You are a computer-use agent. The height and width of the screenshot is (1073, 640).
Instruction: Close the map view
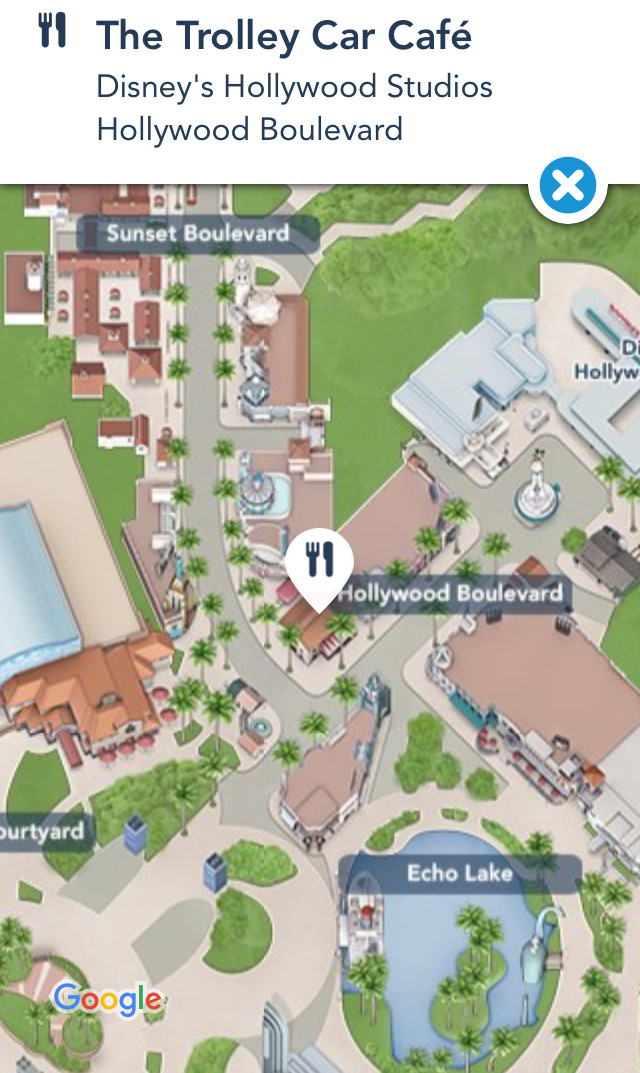click(568, 186)
